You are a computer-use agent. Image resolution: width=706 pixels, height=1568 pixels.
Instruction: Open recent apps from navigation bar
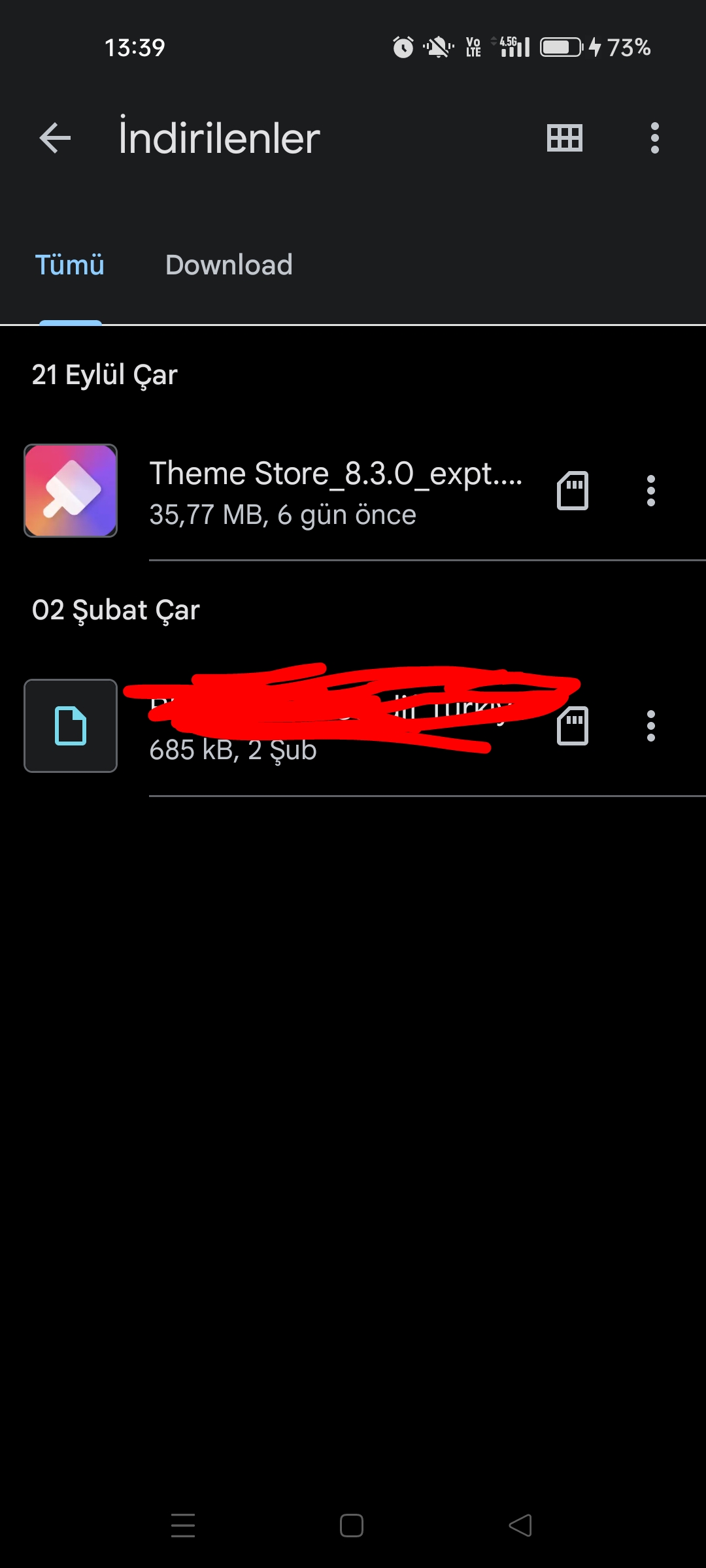click(183, 1526)
